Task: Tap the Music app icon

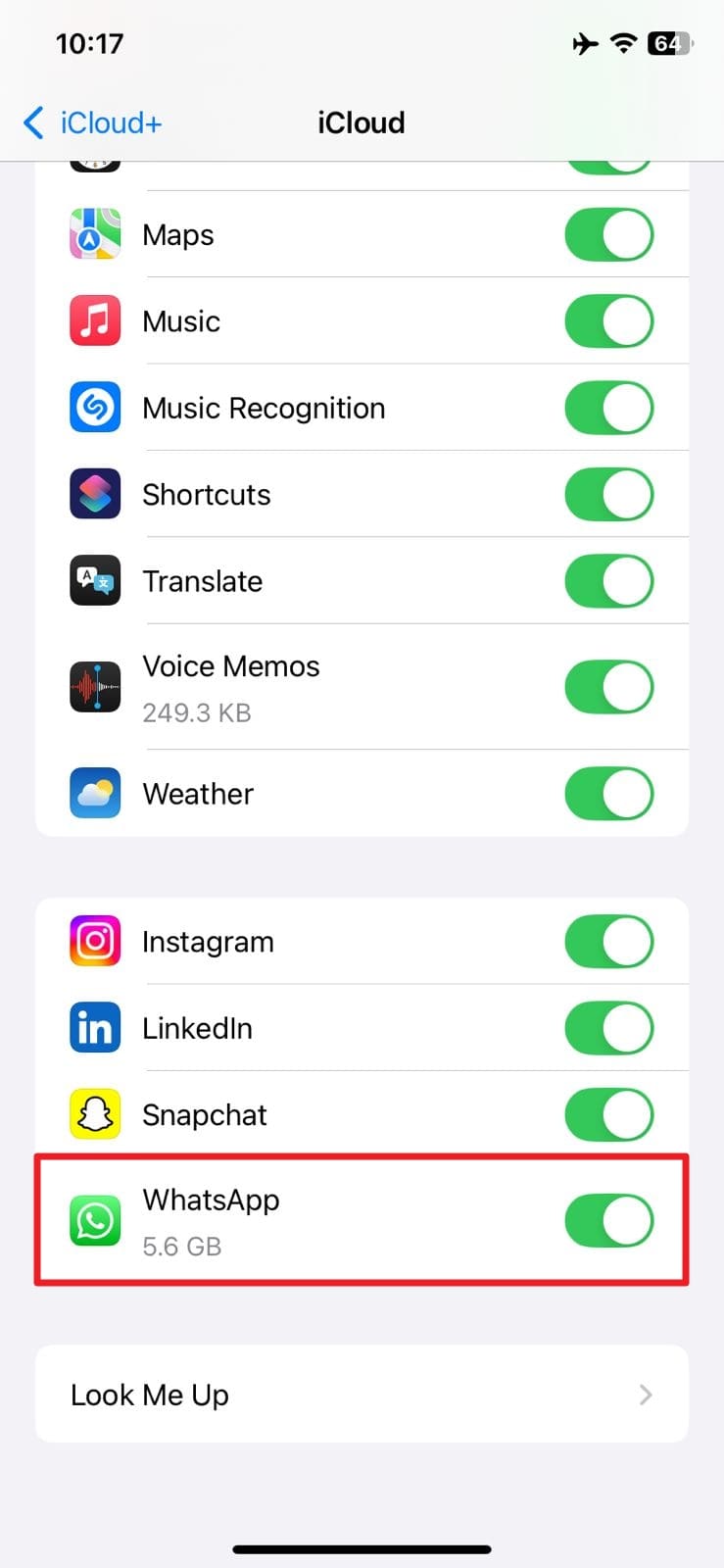Action: [94, 320]
